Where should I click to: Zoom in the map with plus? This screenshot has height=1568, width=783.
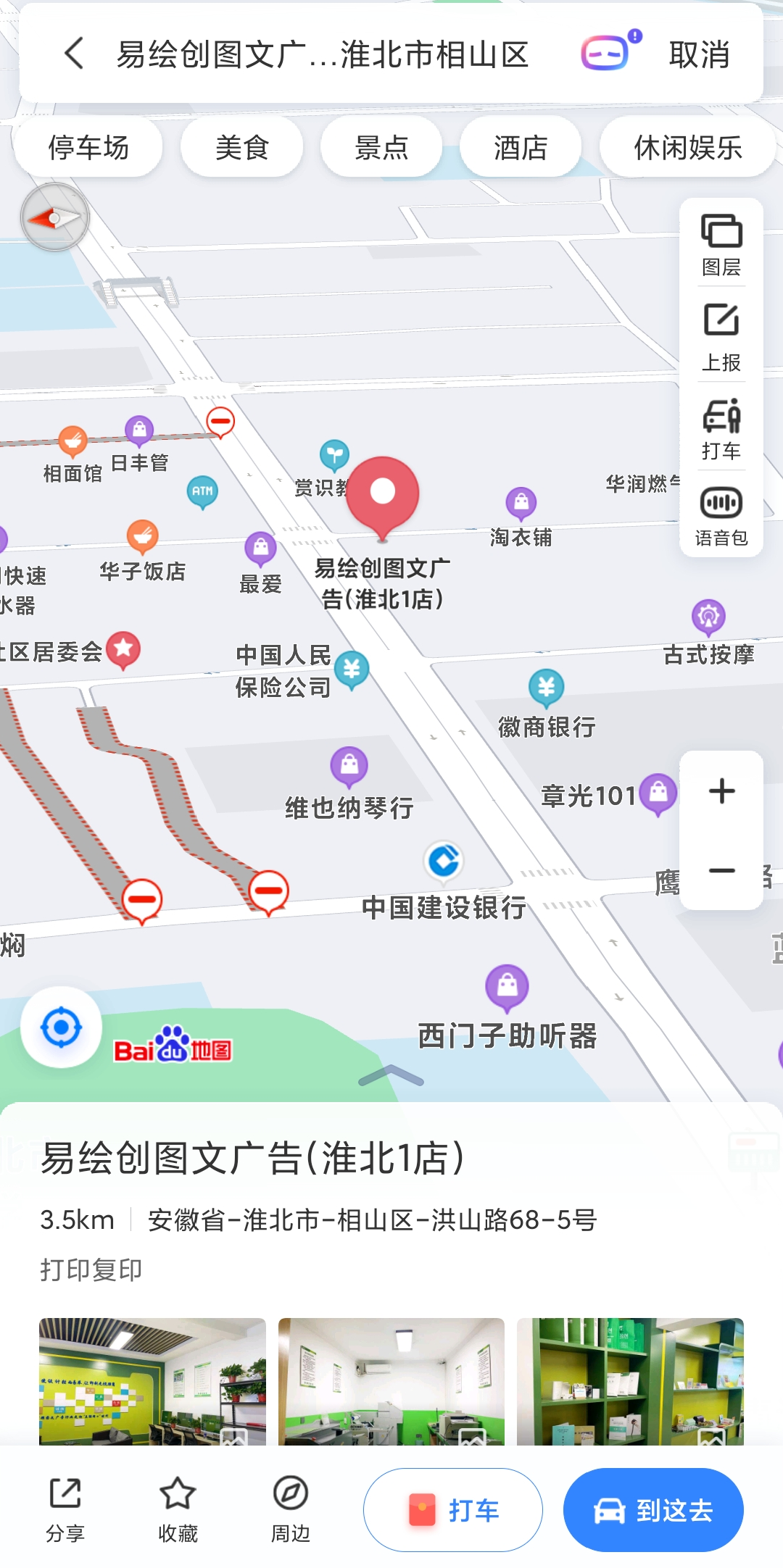(x=721, y=791)
